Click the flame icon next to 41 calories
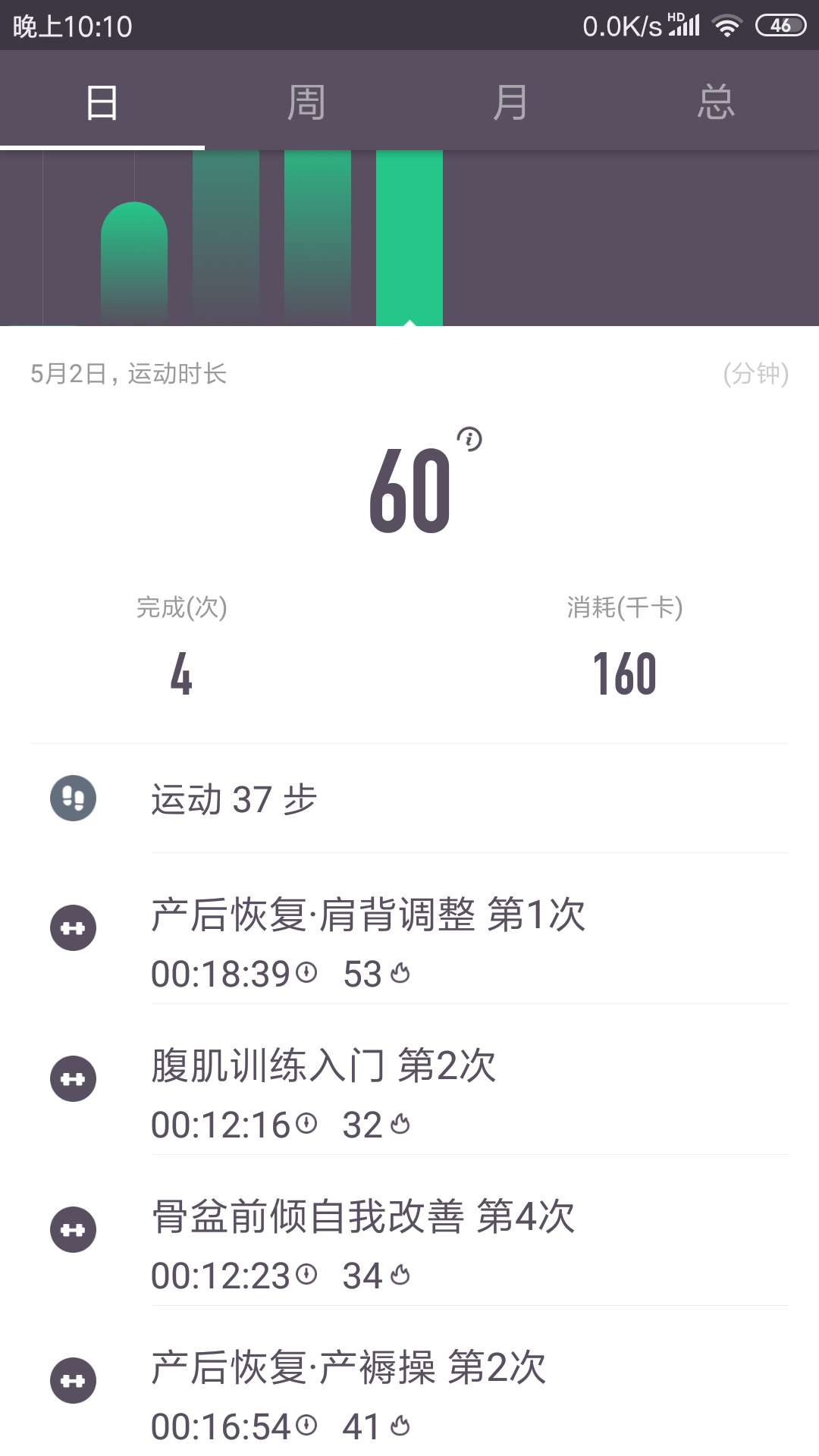Image resolution: width=819 pixels, height=1456 pixels. (400, 1426)
